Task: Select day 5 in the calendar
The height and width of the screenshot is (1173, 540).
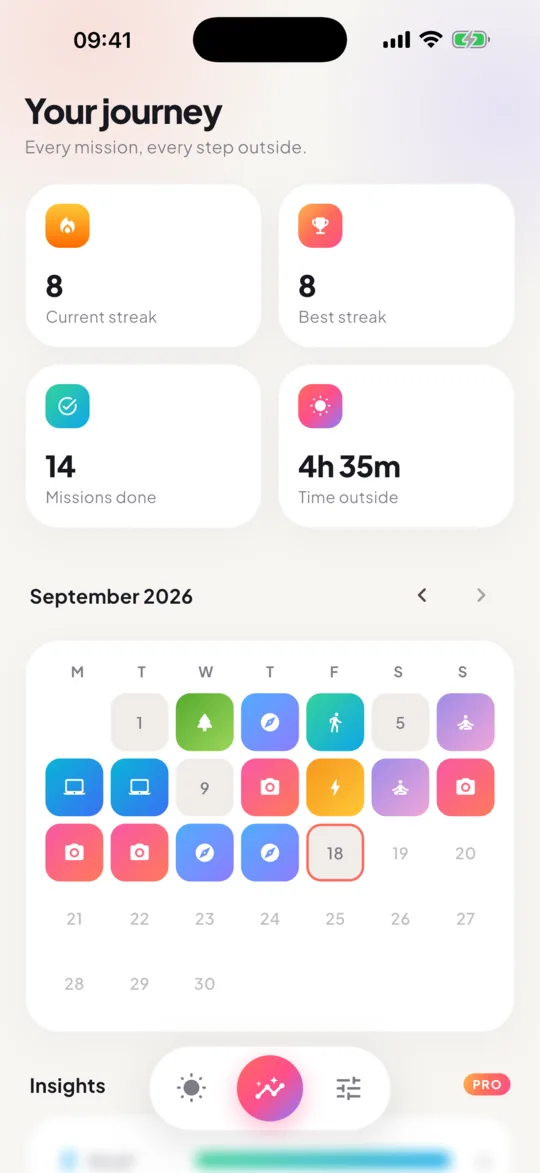Action: [x=400, y=722]
